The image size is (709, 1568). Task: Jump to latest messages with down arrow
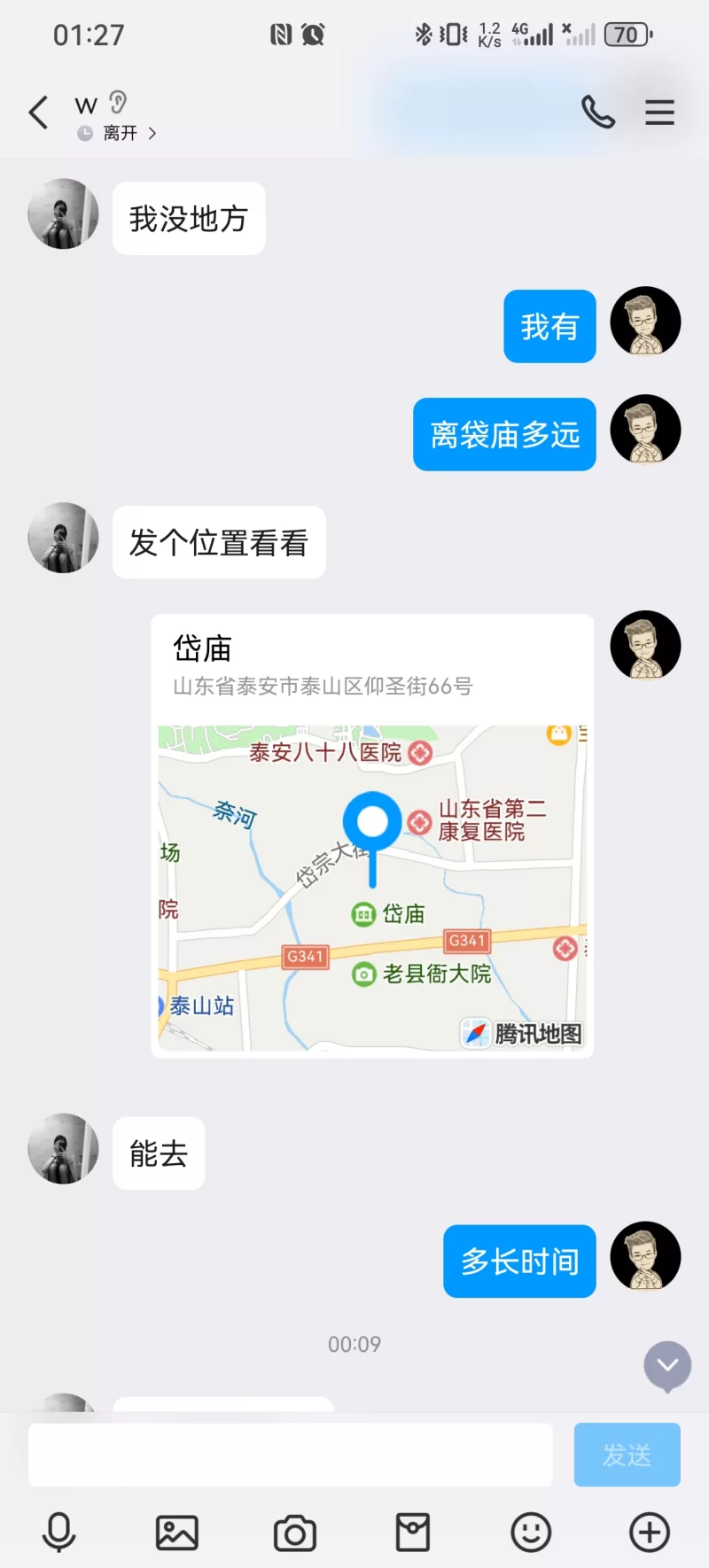(667, 1366)
